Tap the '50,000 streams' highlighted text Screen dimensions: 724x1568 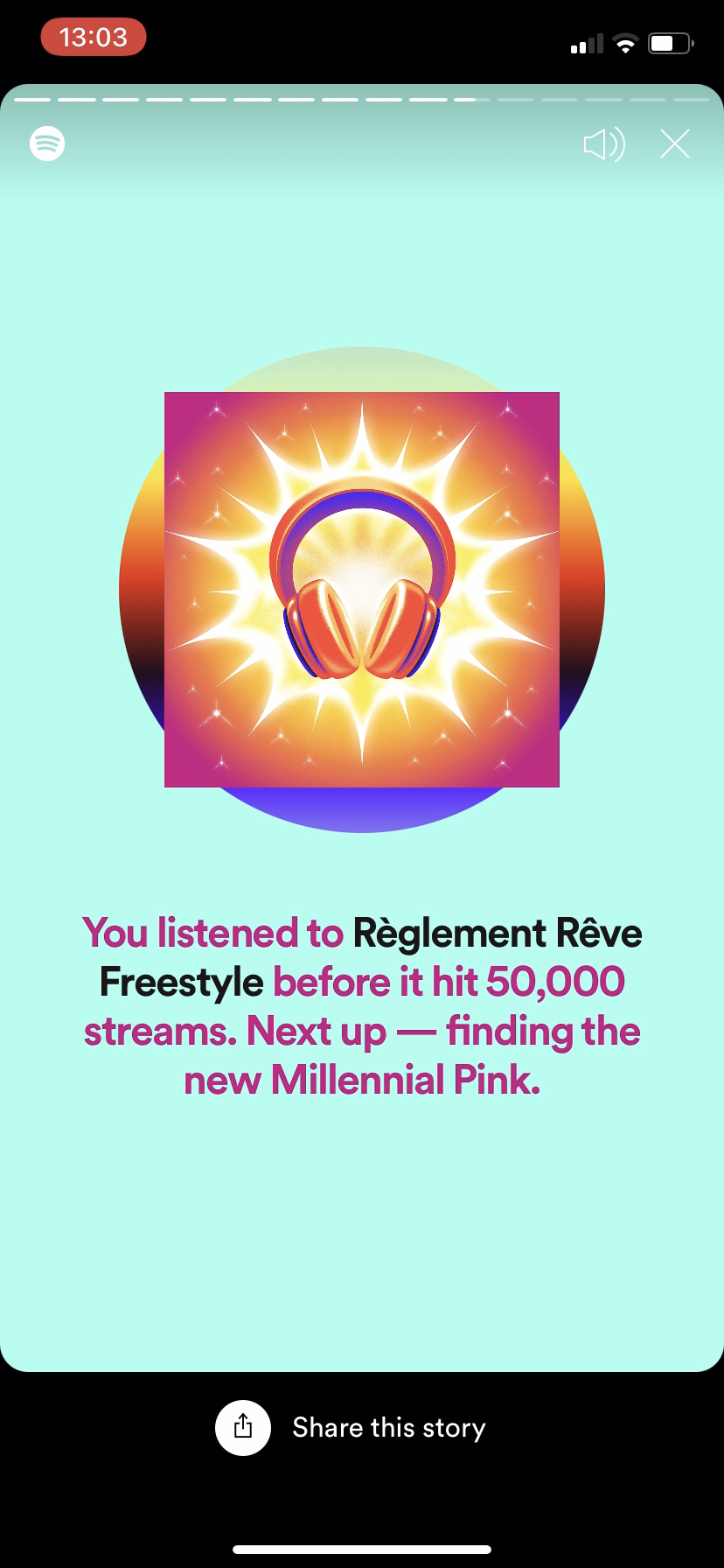point(556,982)
